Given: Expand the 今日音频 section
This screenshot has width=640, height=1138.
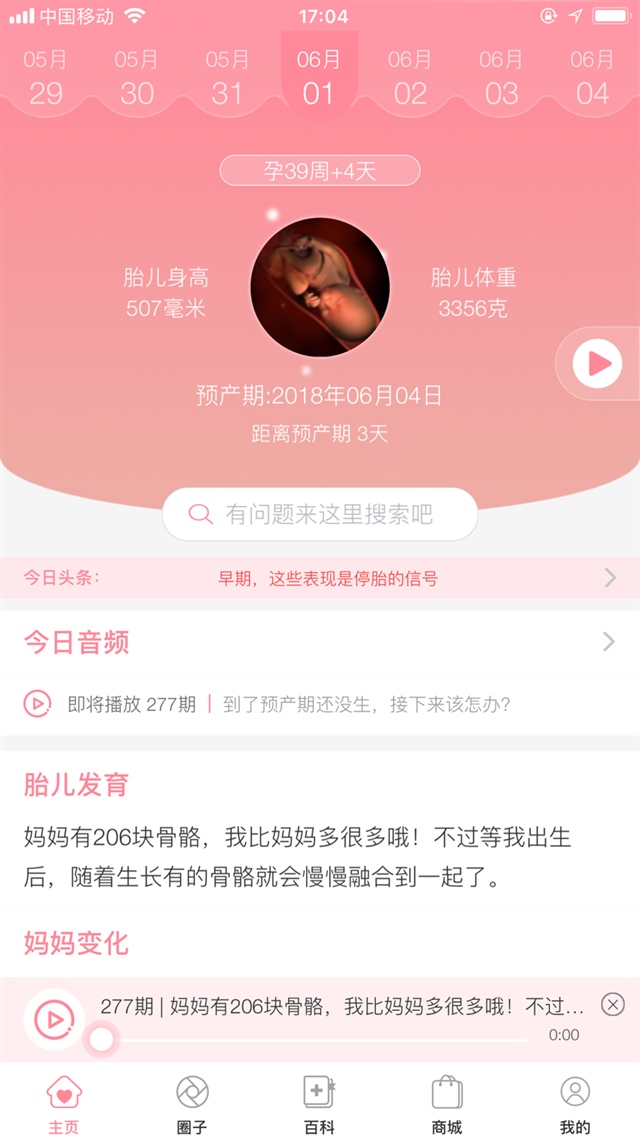Looking at the screenshot, I should [608, 642].
